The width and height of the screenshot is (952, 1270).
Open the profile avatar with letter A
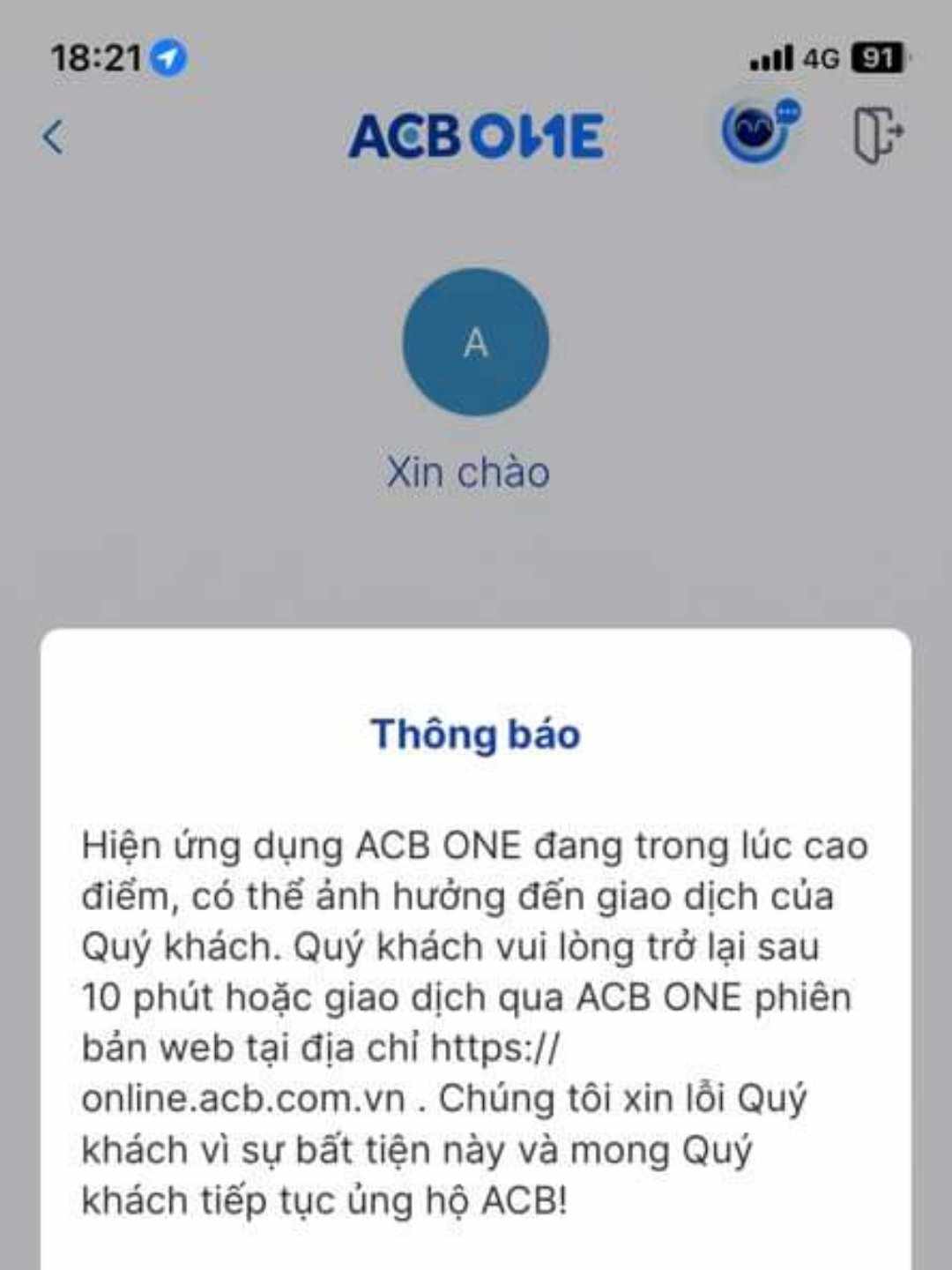[x=475, y=342]
